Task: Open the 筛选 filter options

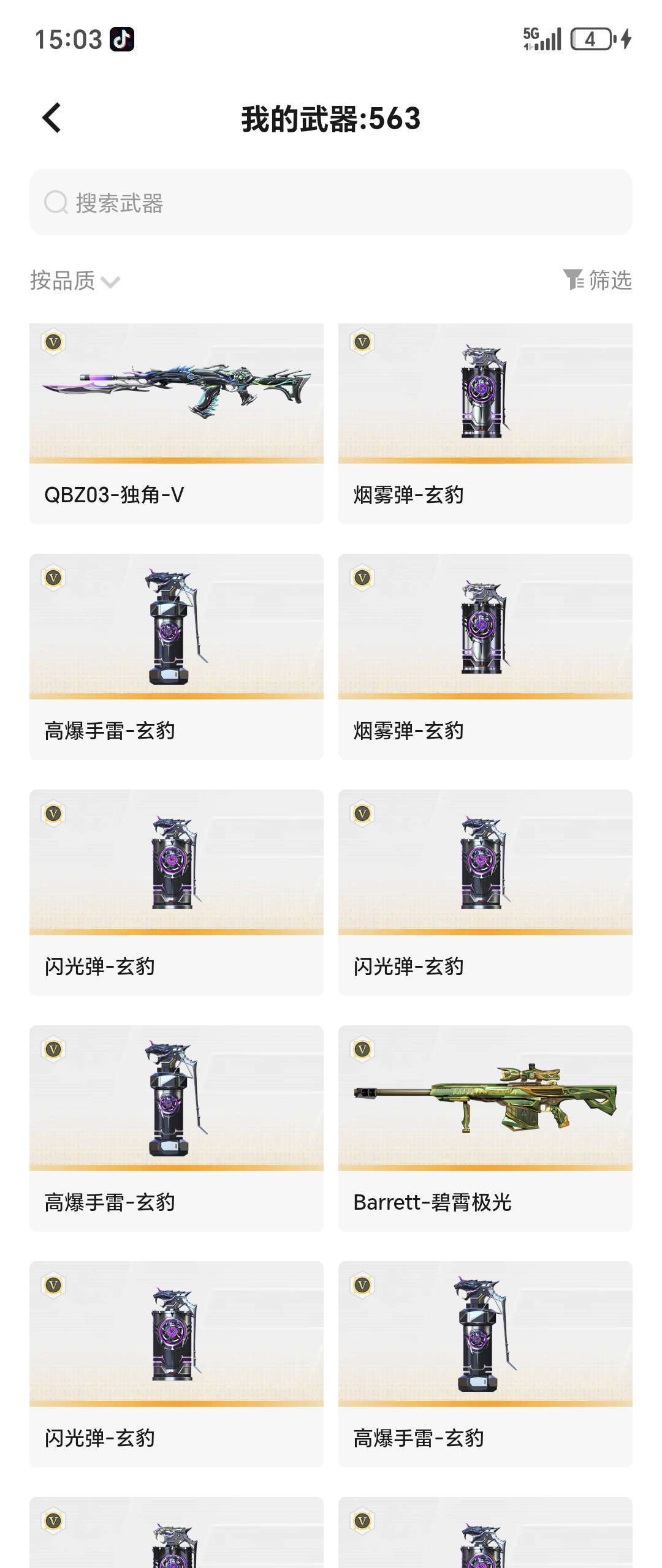Action: [x=598, y=281]
